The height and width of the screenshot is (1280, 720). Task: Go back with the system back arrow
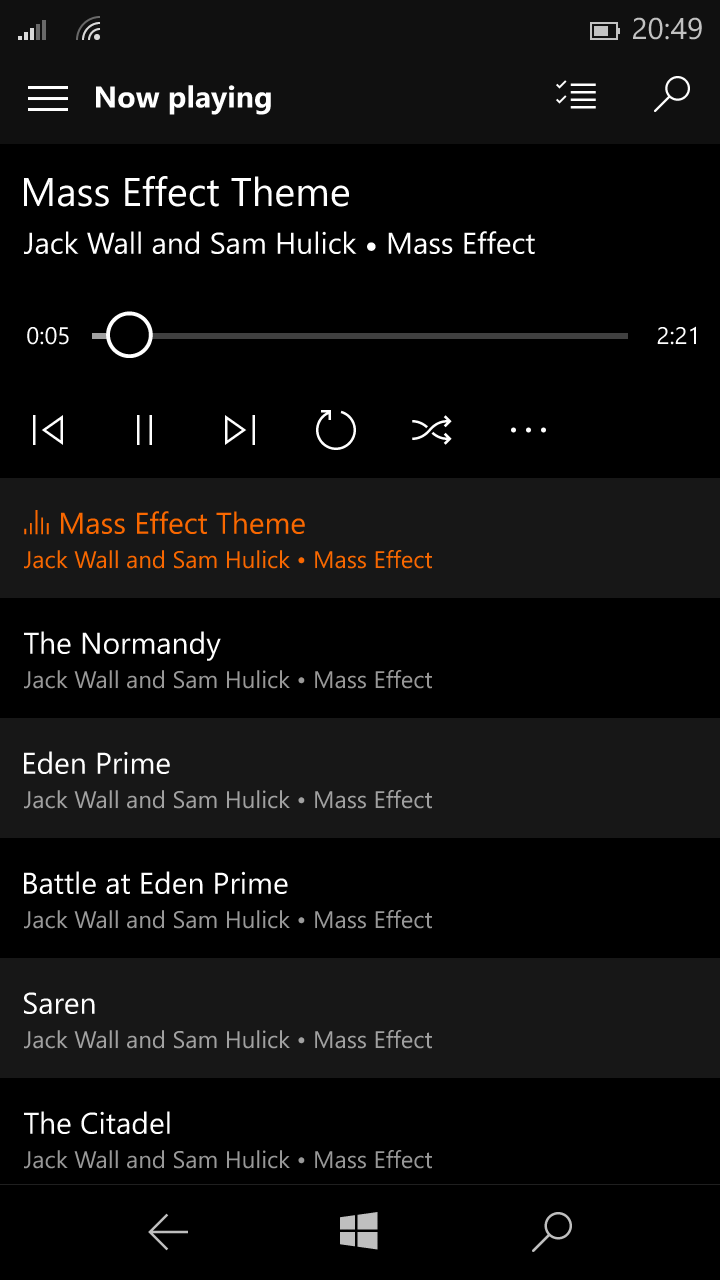(168, 1232)
